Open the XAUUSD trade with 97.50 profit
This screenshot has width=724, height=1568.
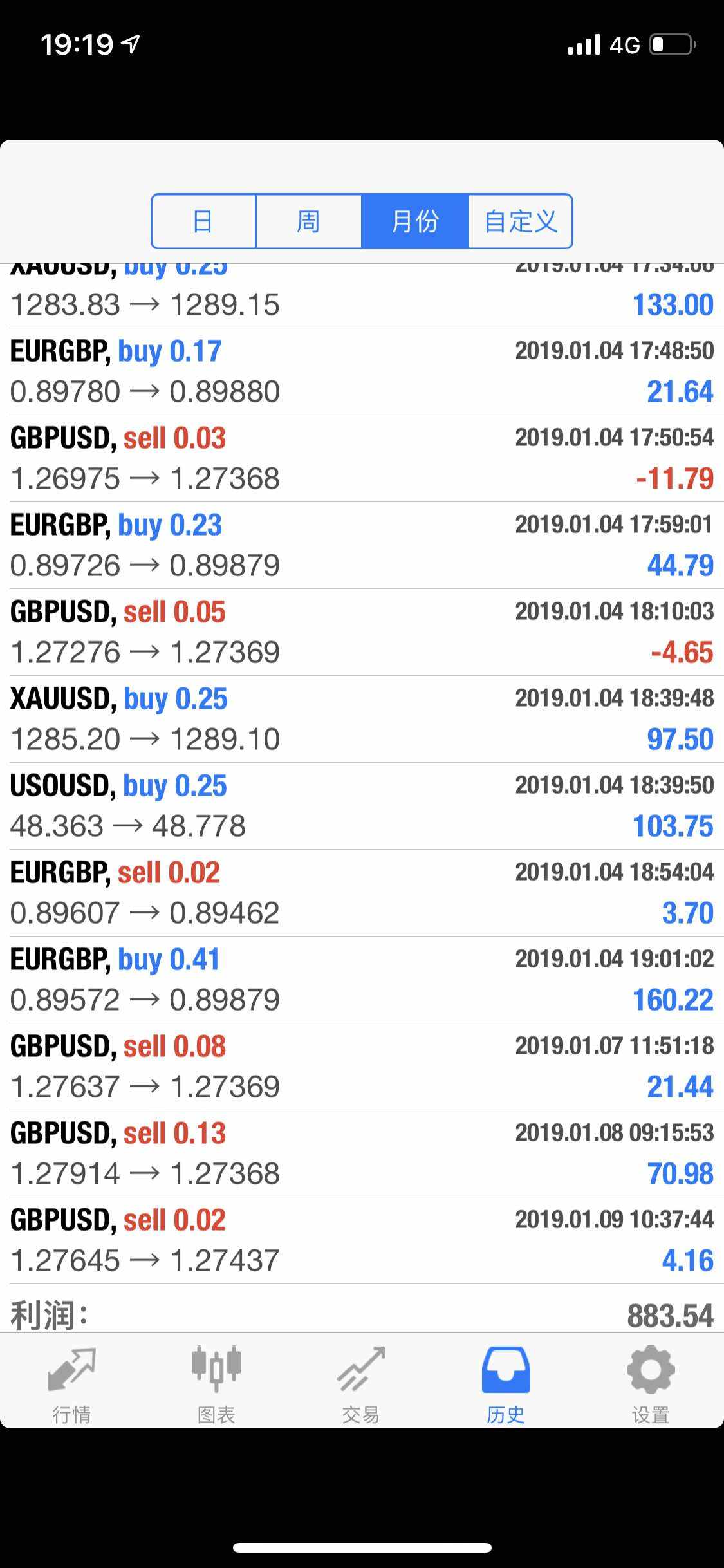click(362, 719)
